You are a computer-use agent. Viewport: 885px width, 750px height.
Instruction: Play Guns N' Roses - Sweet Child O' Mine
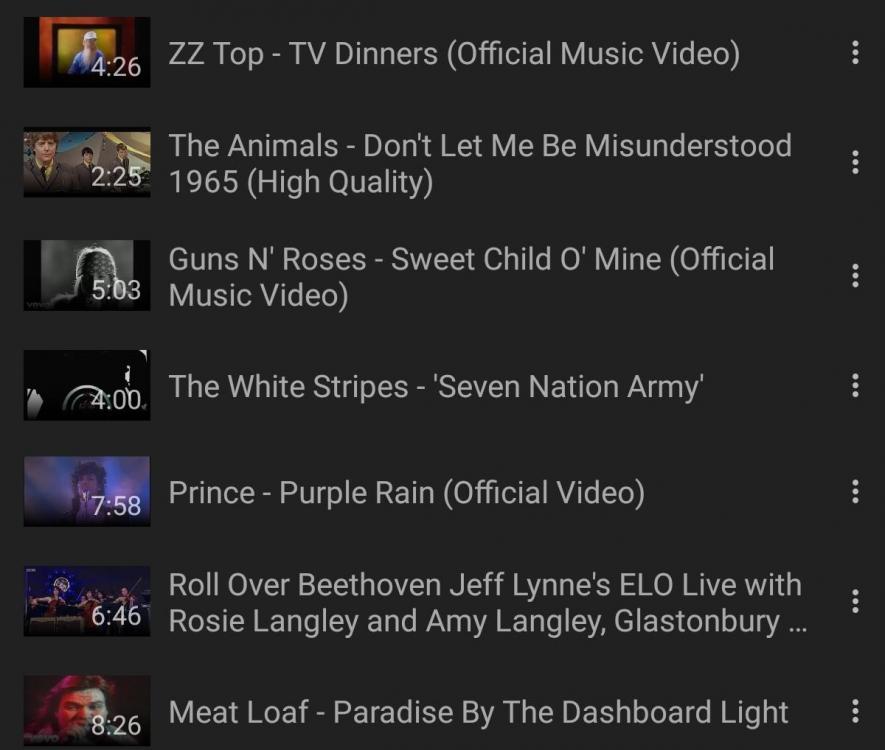click(471, 277)
